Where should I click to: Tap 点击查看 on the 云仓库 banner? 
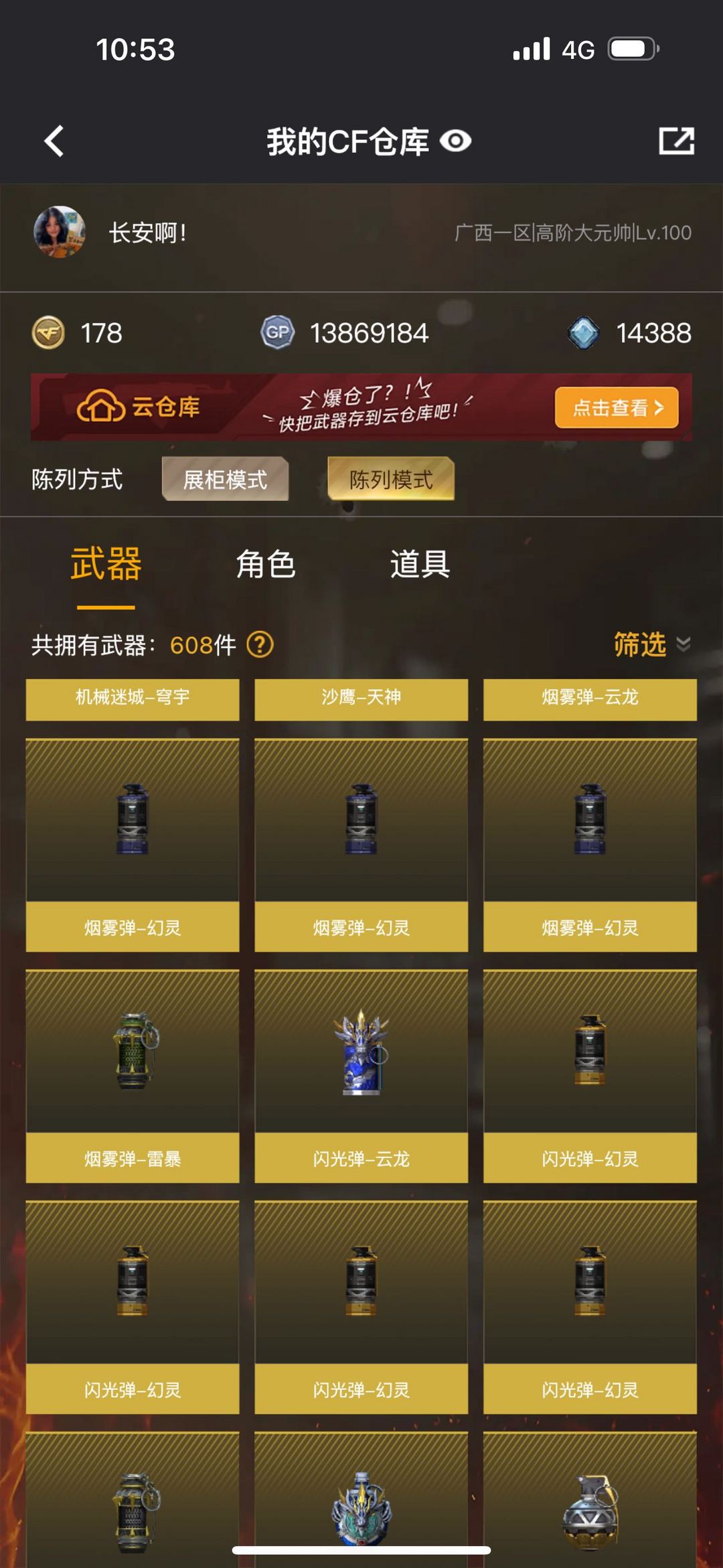(616, 407)
